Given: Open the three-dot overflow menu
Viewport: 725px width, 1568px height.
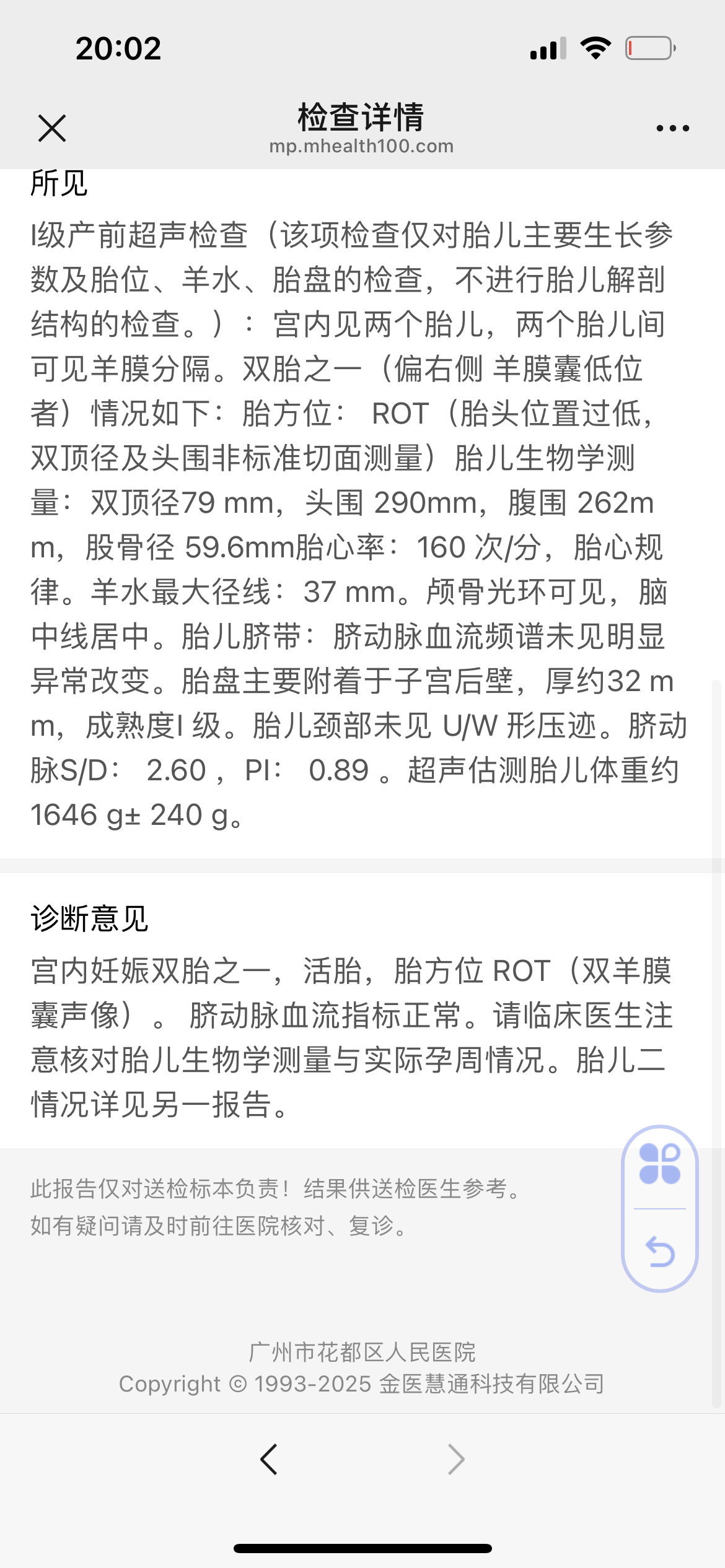Looking at the screenshot, I should tap(672, 128).
